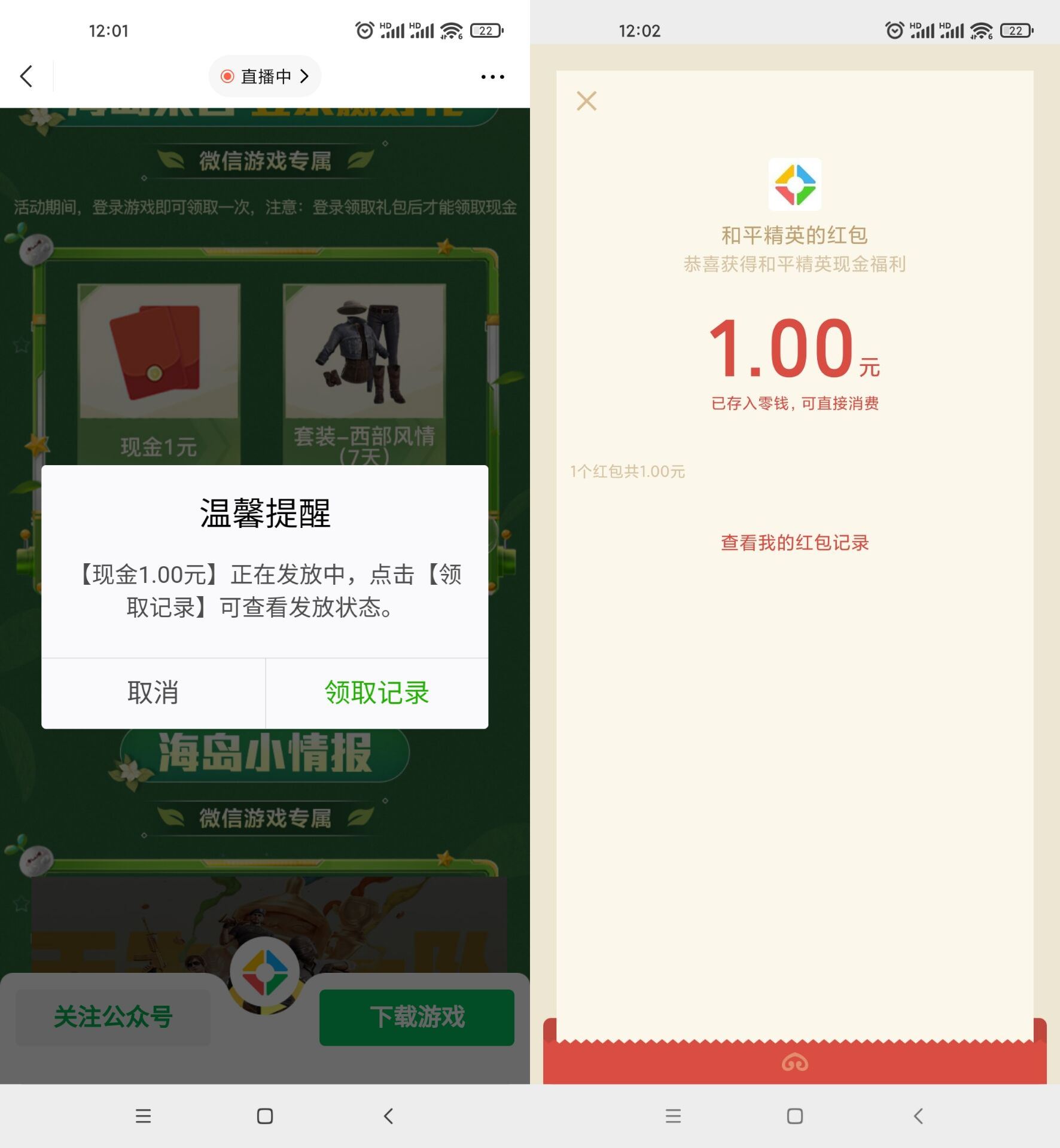
Task: Close the red packet page
Action: tap(586, 101)
